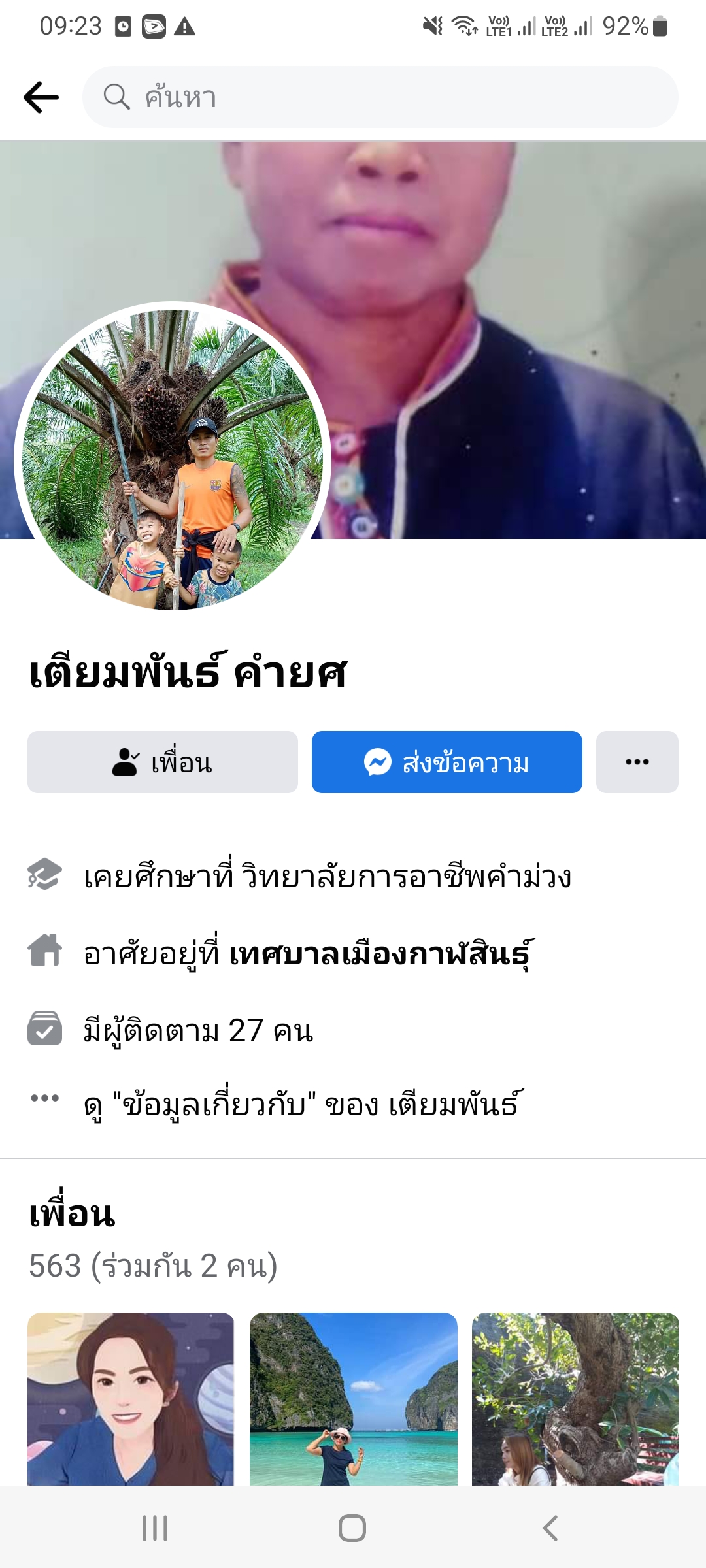The width and height of the screenshot is (706, 1568).
Task: Go back using the top arrow
Action: pos(41,97)
